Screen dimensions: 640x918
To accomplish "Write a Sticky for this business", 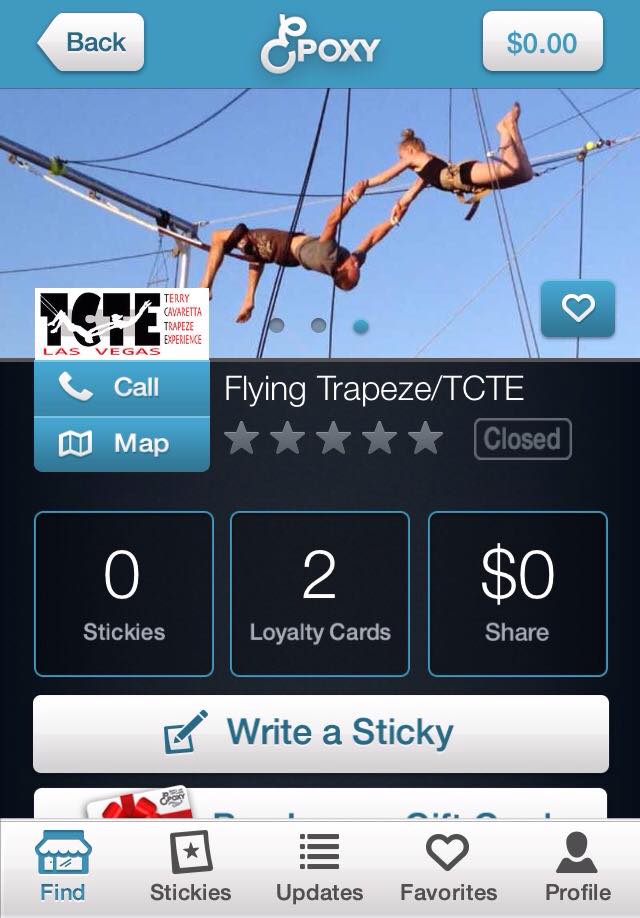I will (x=320, y=734).
